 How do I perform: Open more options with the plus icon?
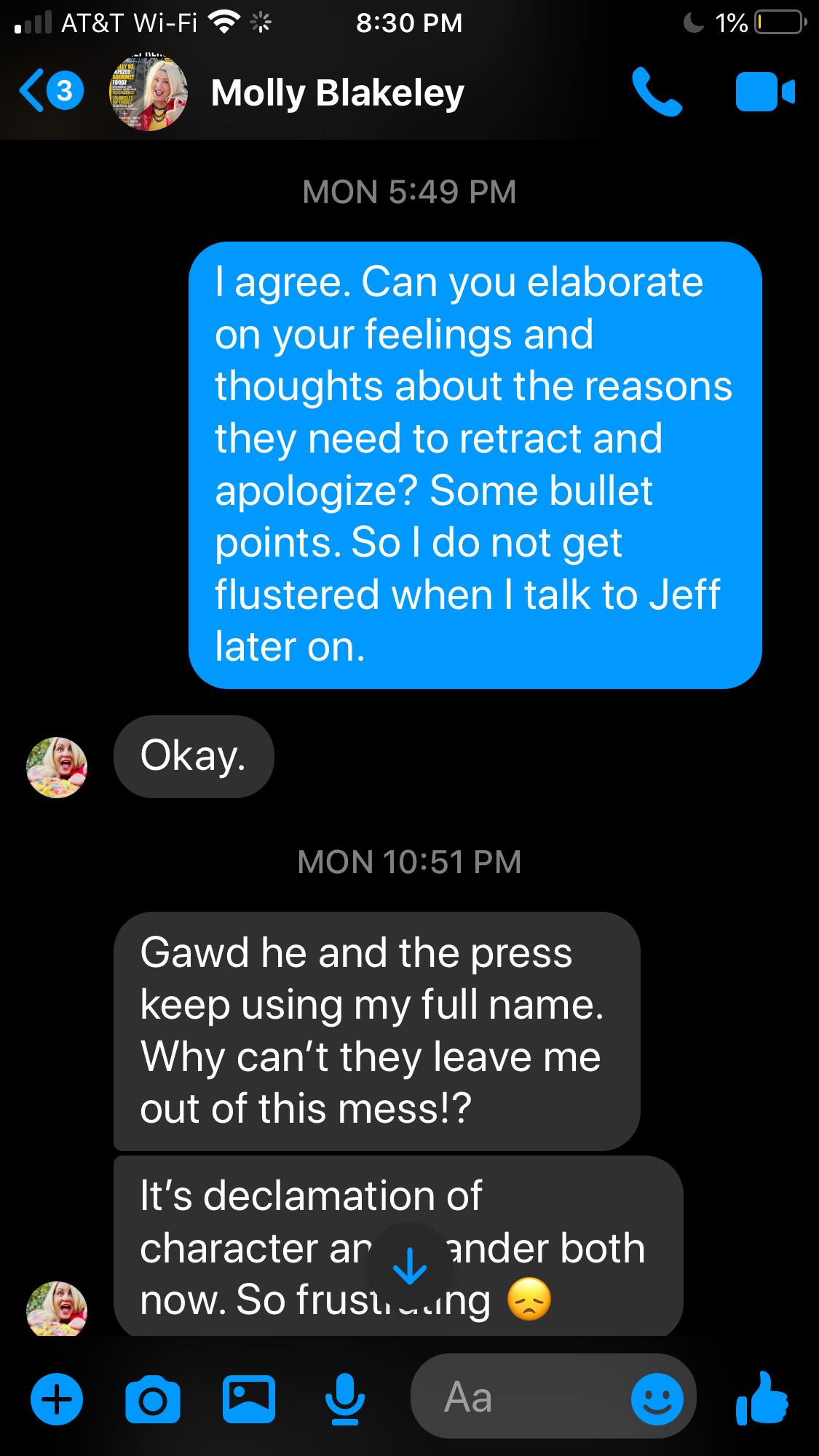(x=57, y=1398)
